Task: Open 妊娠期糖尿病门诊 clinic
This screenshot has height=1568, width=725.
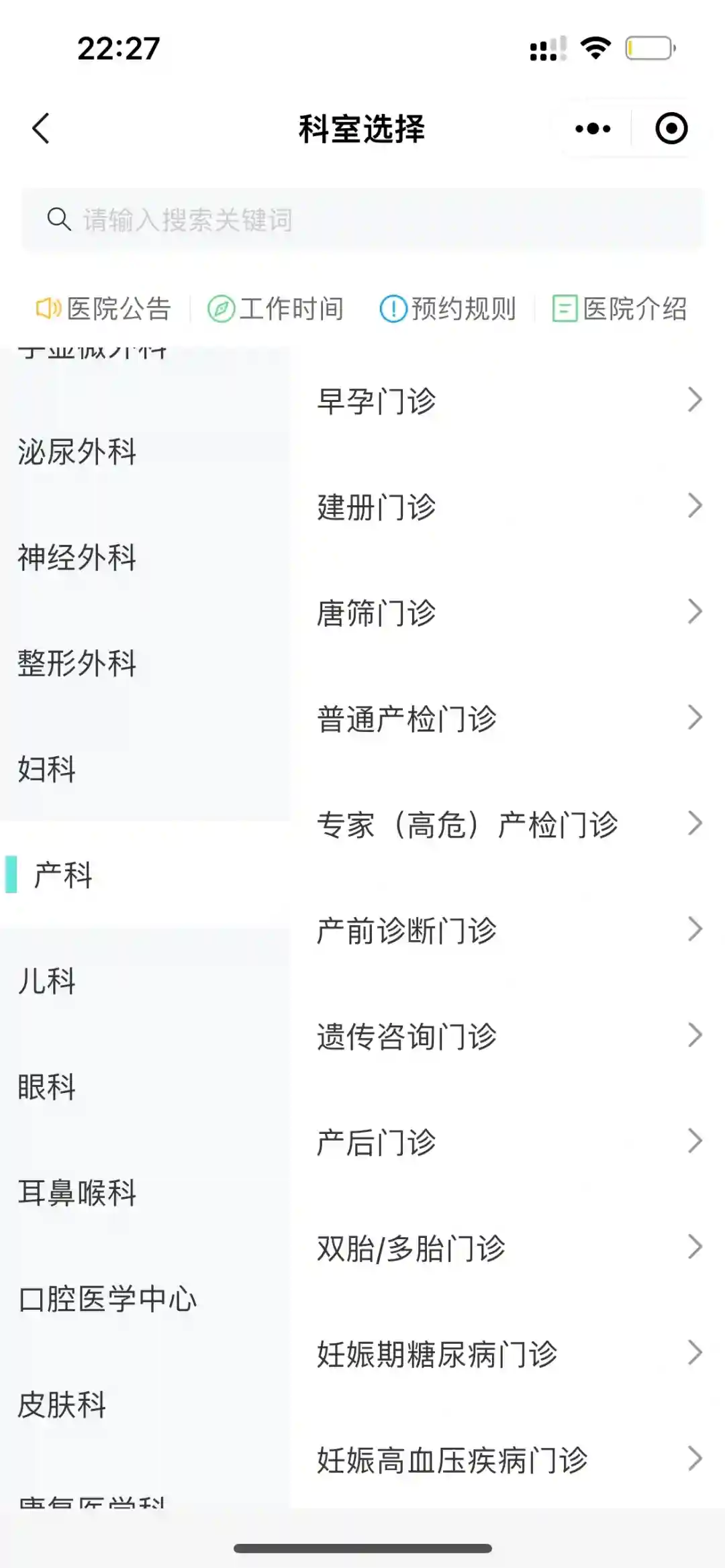Action: click(507, 1355)
